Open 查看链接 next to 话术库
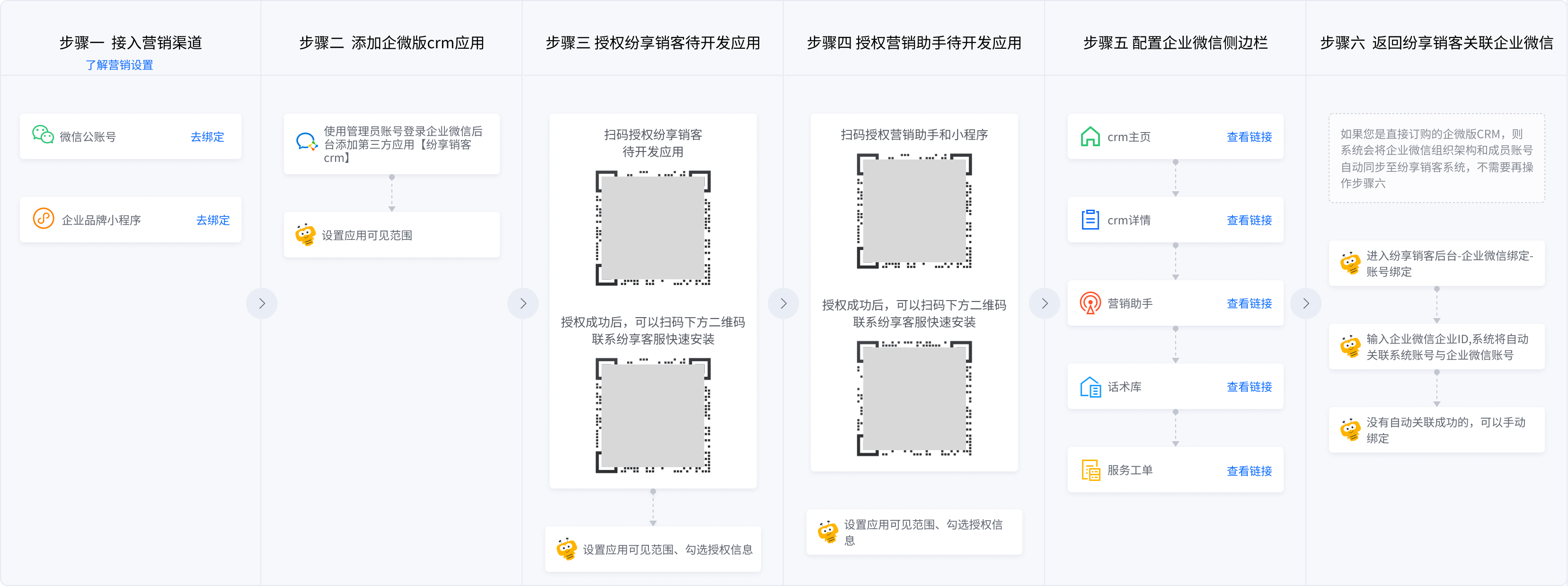The width and height of the screenshot is (1568, 586). 1249,387
